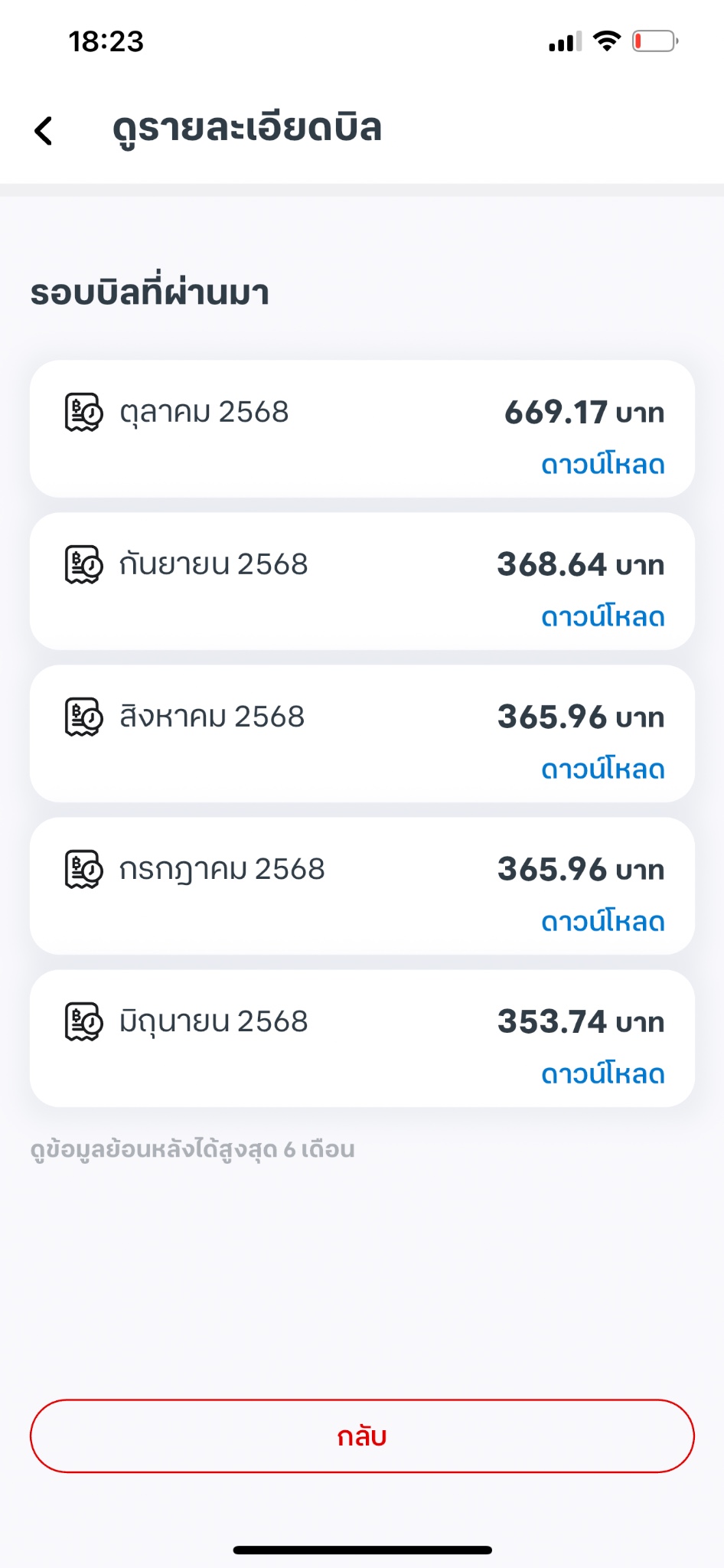
Task: Download the กรกฎาคม 2568 bill
Action: [x=602, y=922]
